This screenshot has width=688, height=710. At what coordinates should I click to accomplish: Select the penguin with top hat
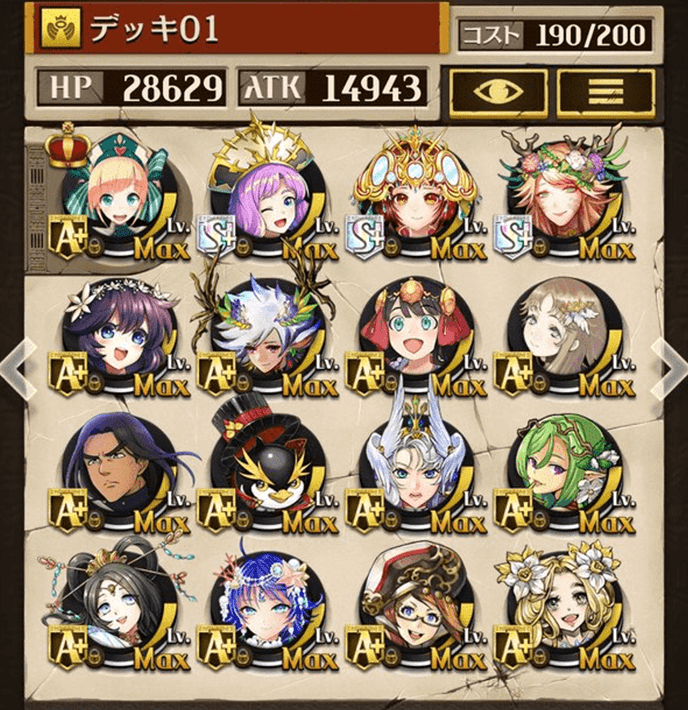pyautogui.click(x=264, y=470)
